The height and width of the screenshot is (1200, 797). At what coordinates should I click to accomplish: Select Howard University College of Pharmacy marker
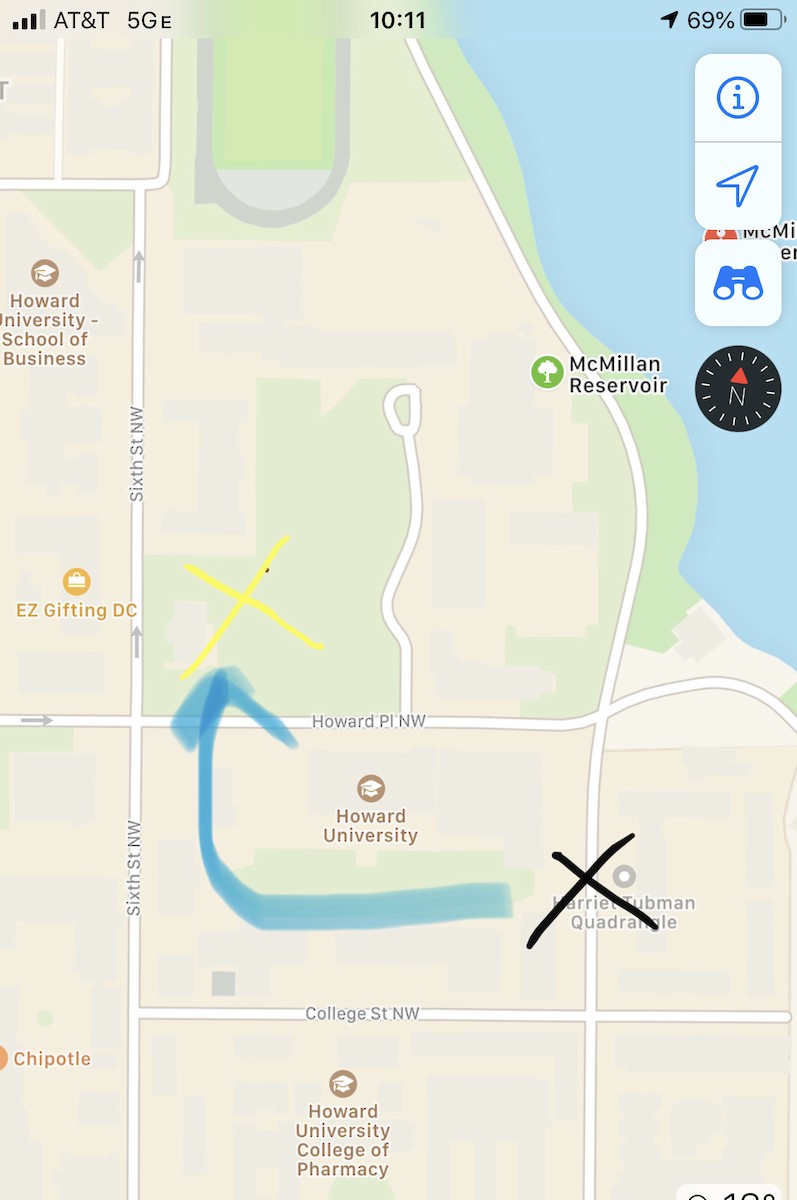[x=343, y=1084]
